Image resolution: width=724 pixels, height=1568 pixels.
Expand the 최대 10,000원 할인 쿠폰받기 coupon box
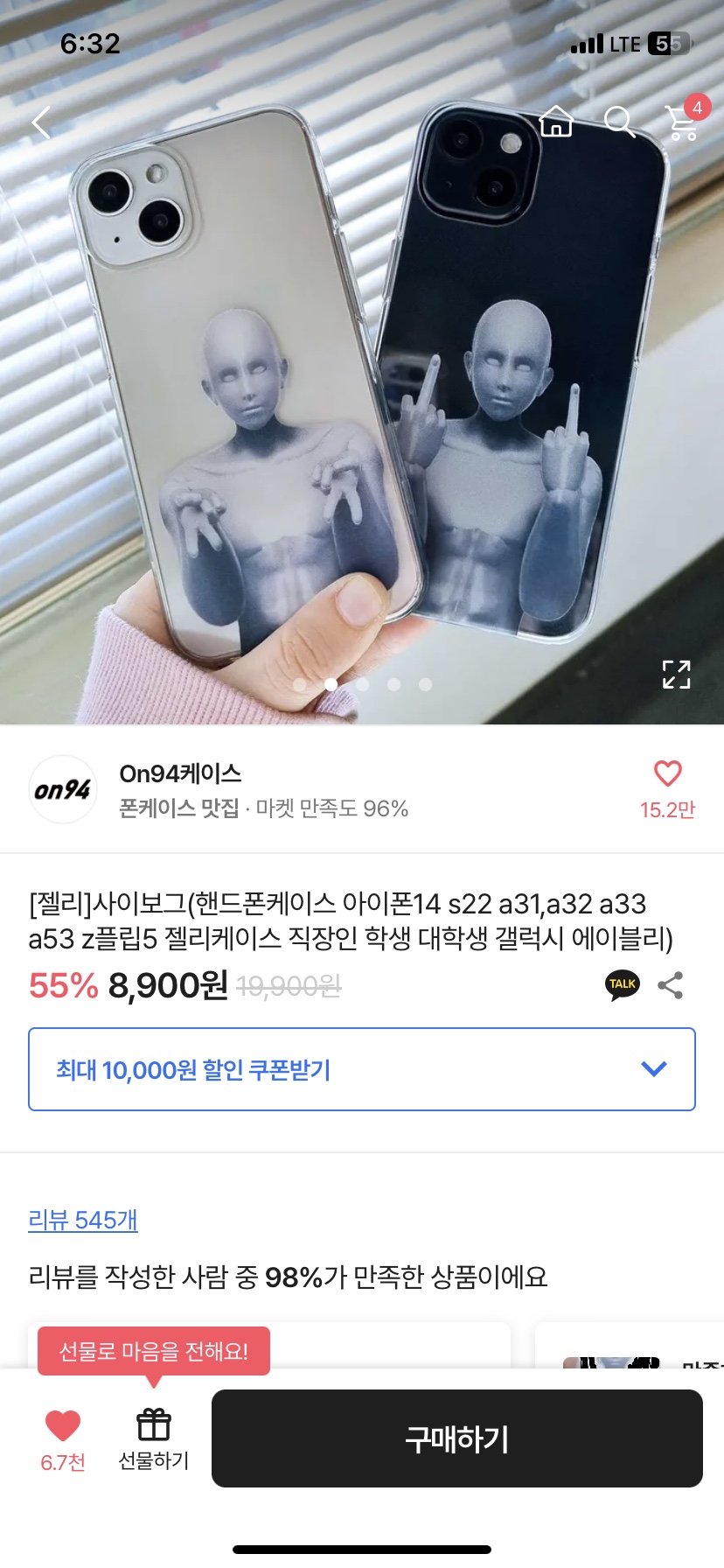[362, 1069]
